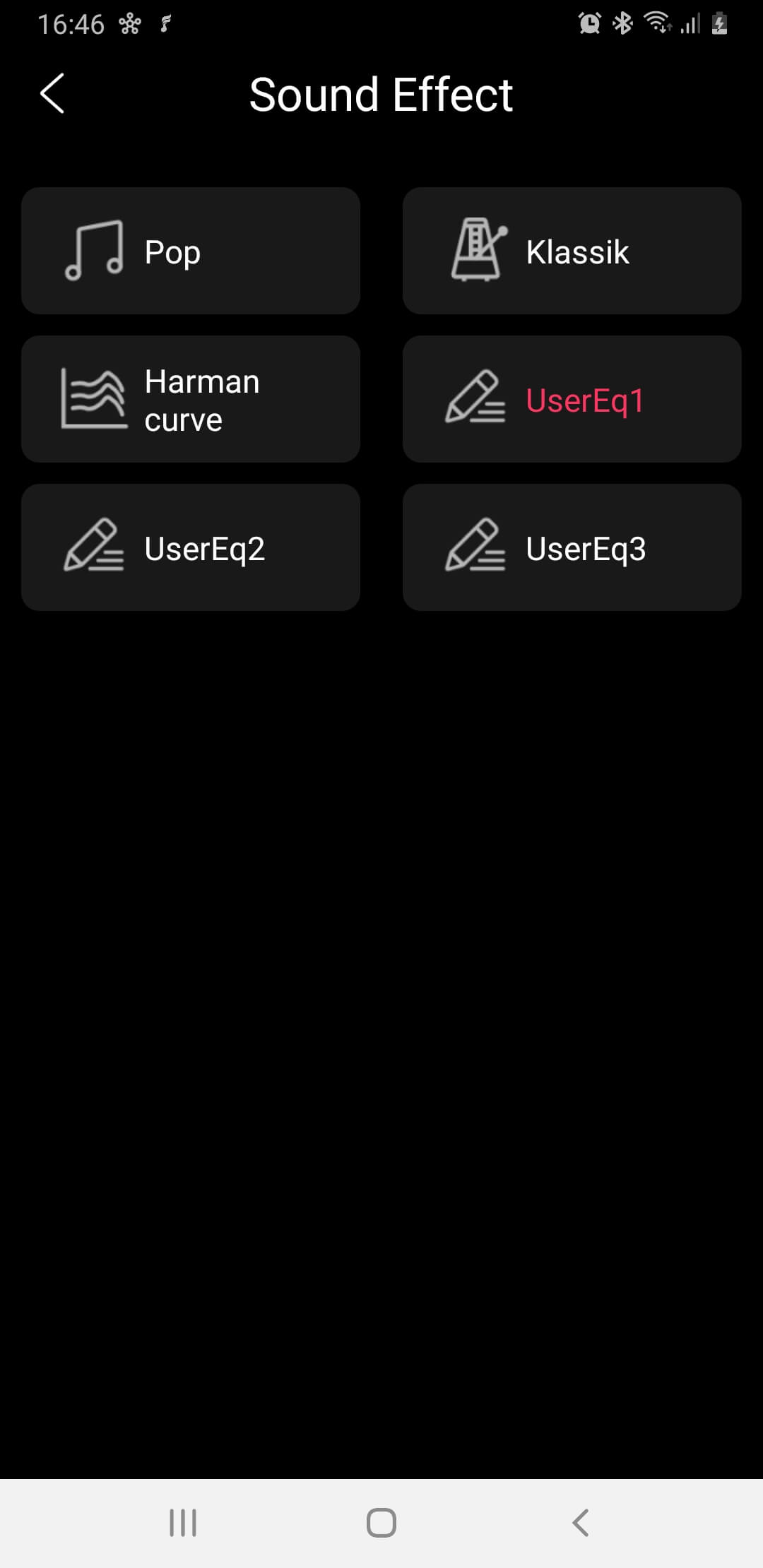
Task: Choose the Klassik sound preset
Action: 572,251
